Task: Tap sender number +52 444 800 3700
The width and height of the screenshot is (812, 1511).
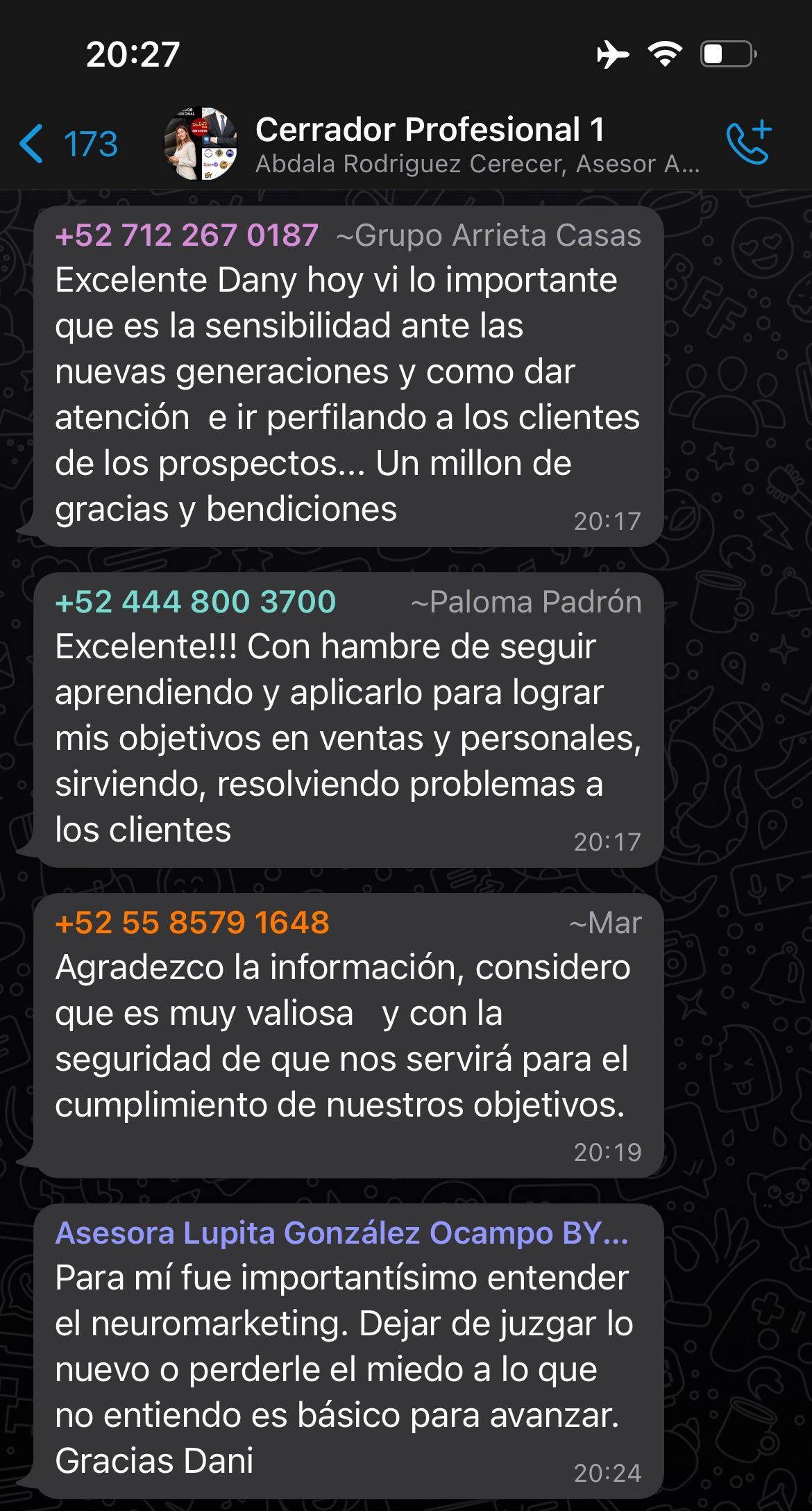Action: [195, 602]
